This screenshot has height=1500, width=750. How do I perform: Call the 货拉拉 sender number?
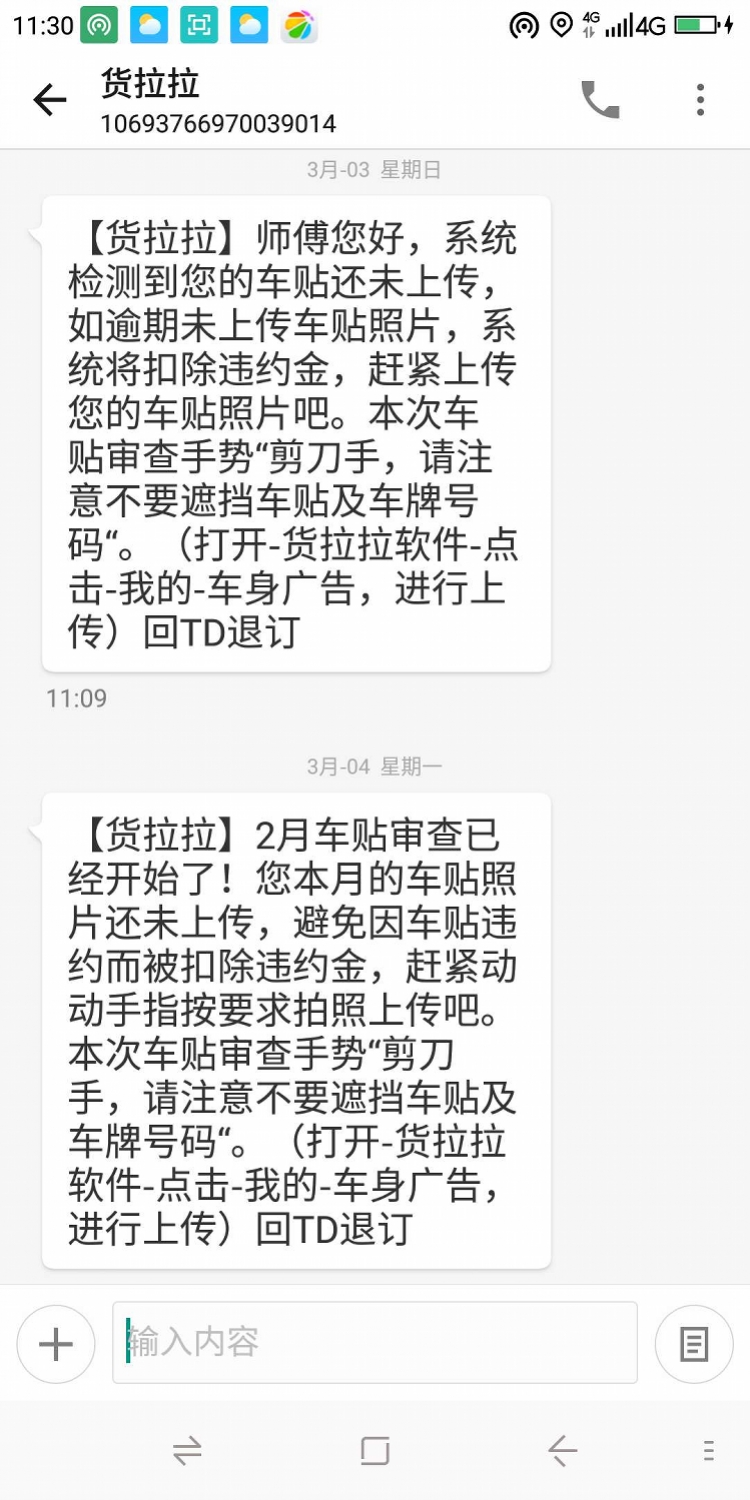(600, 100)
